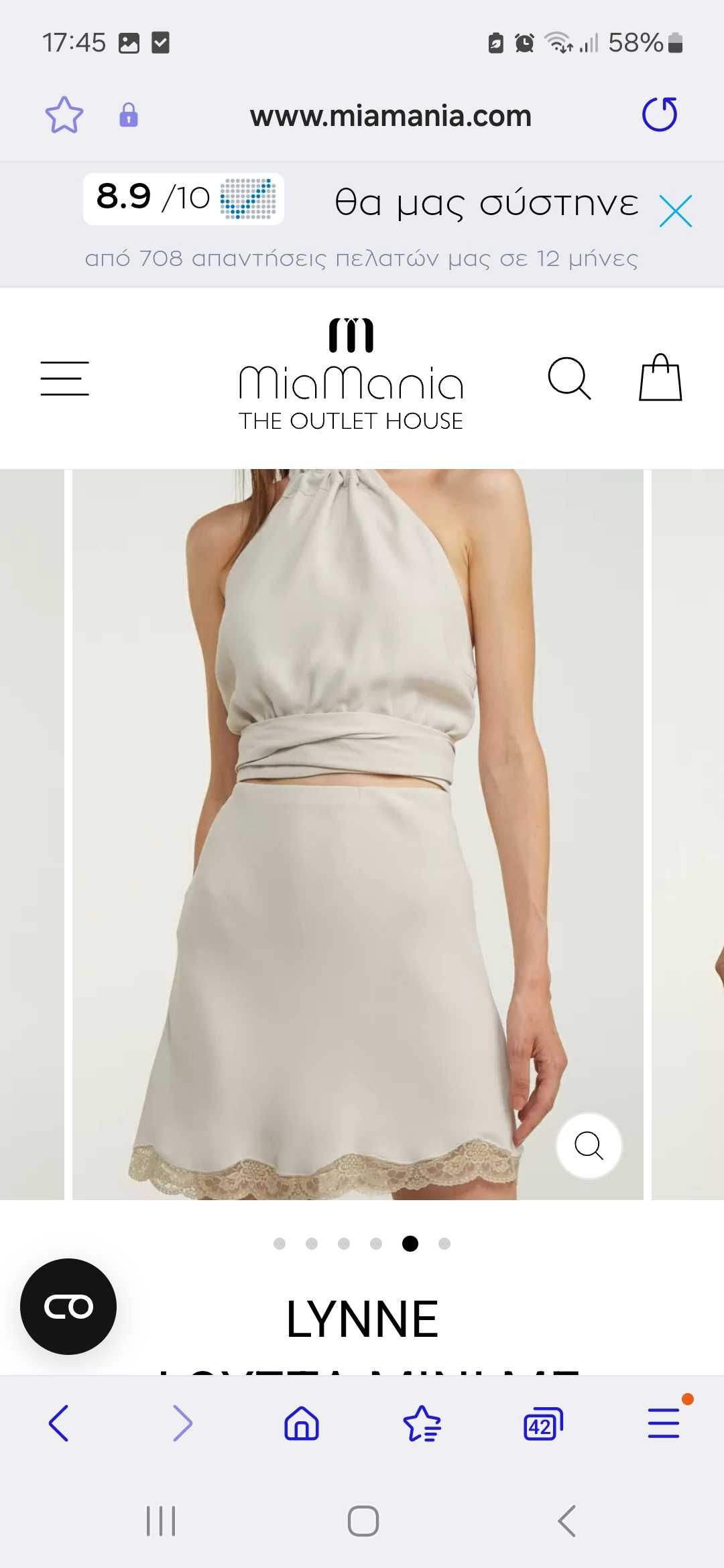
Task: Reload the miamania.com page
Action: [x=660, y=115]
